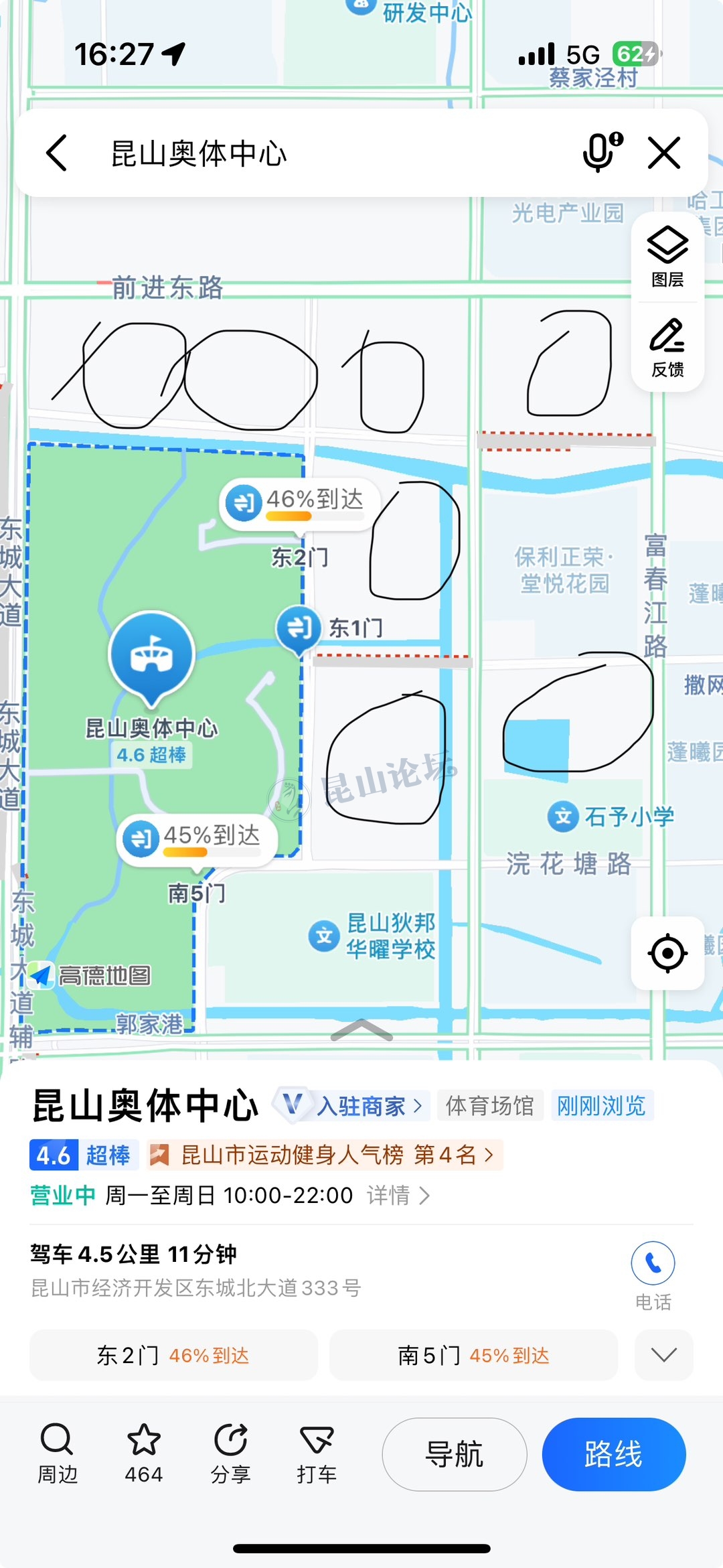
Task: Tap the voice input microphone icon
Action: 602,152
